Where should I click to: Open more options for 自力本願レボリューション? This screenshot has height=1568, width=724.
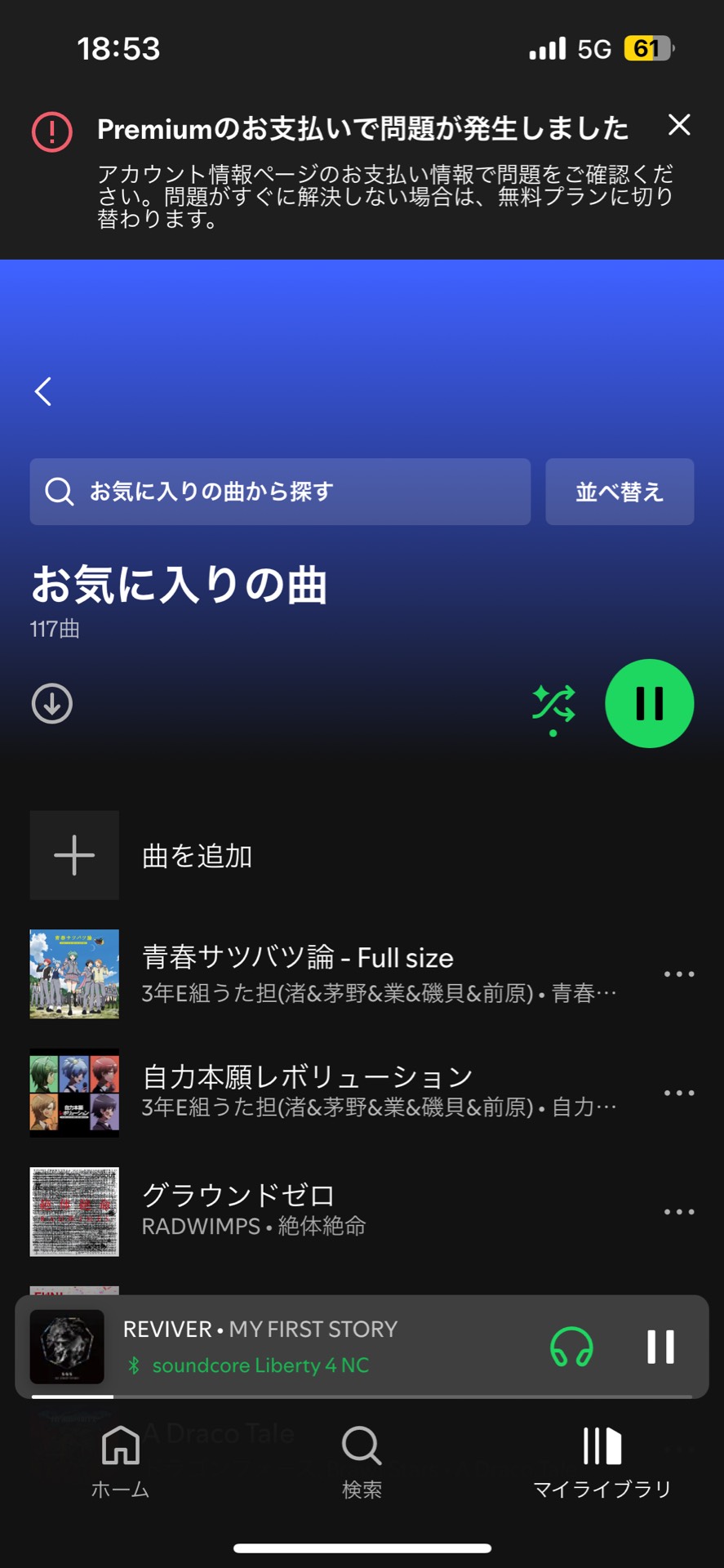point(678,1092)
